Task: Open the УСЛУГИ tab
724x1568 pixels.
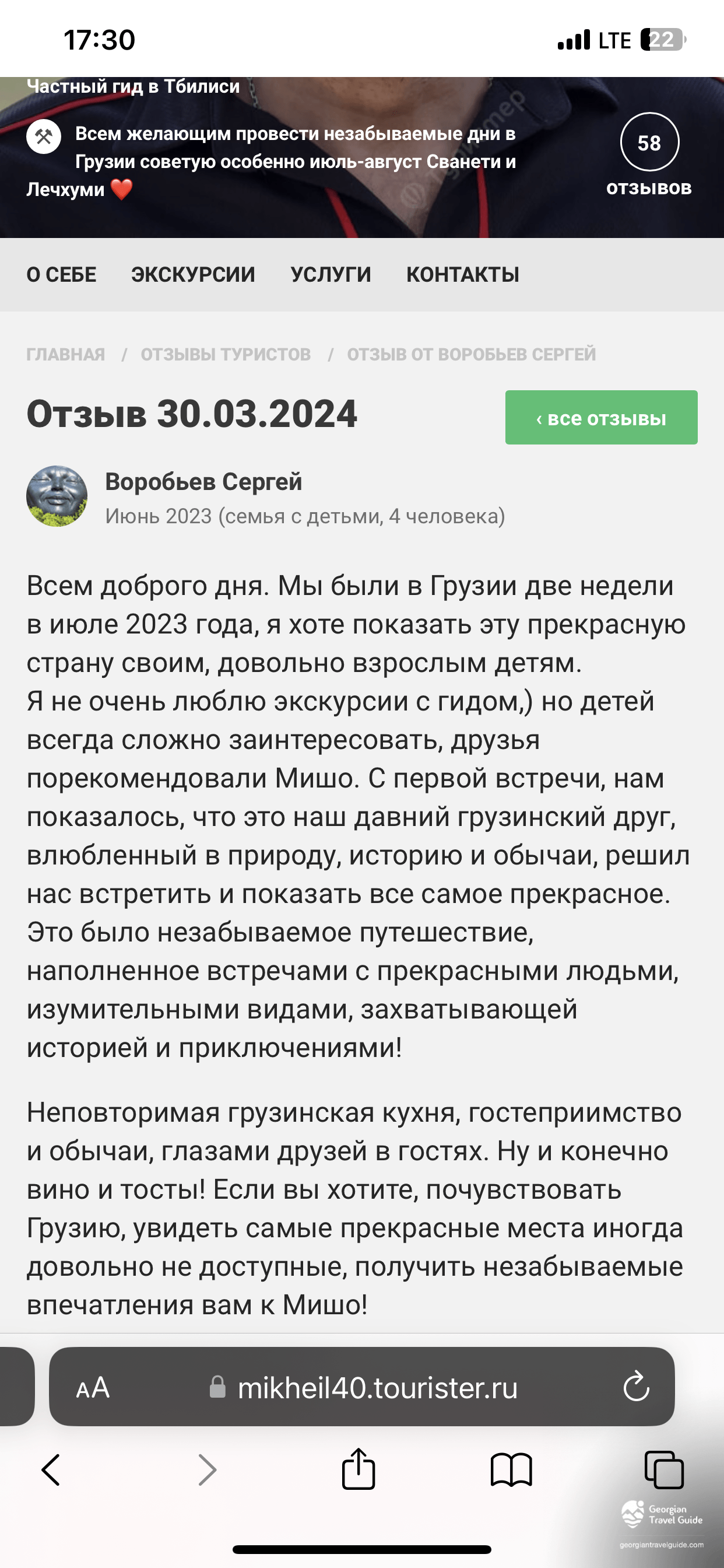Action: pos(331,275)
